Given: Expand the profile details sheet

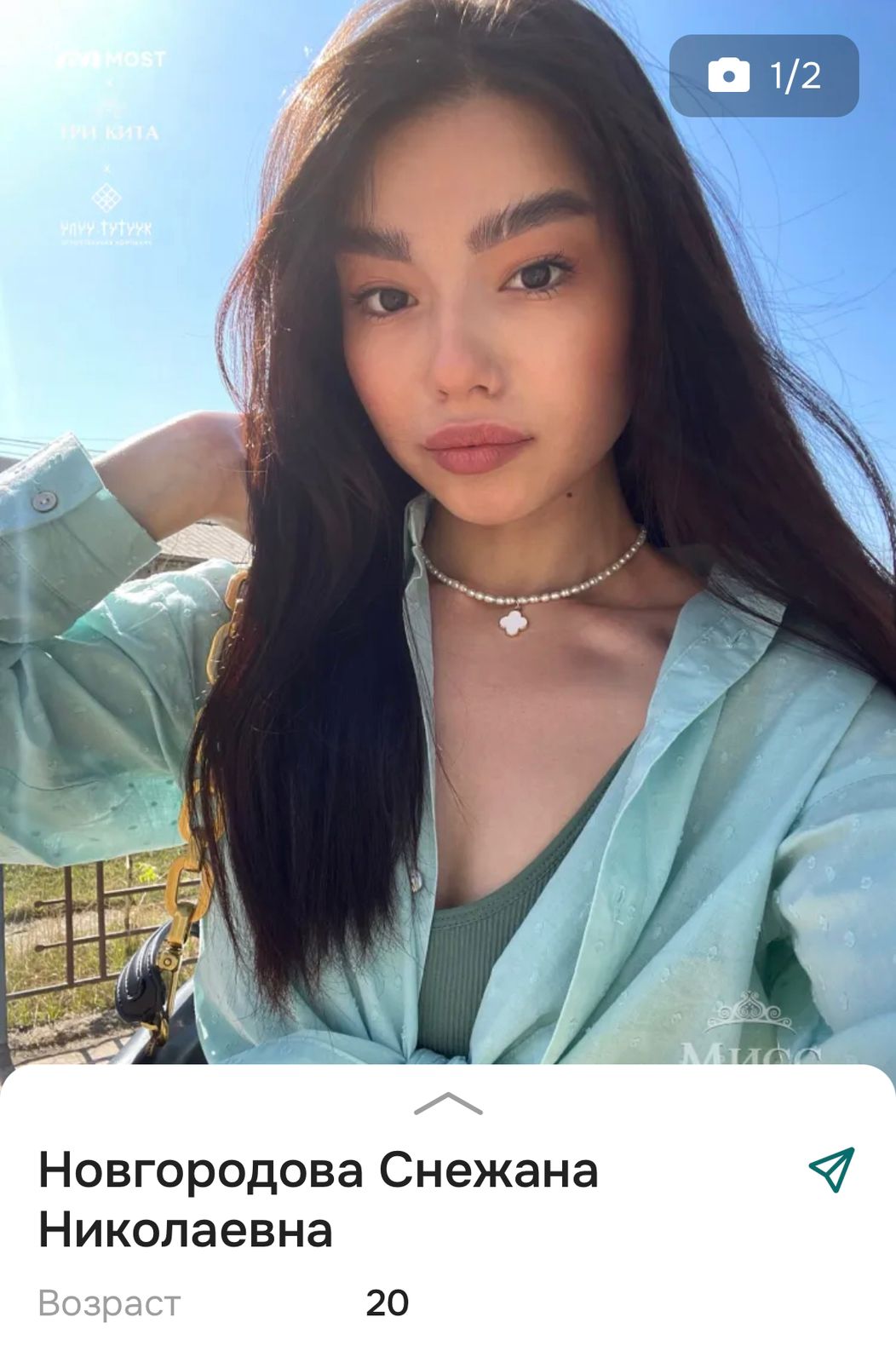Looking at the screenshot, I should pos(448,1103).
